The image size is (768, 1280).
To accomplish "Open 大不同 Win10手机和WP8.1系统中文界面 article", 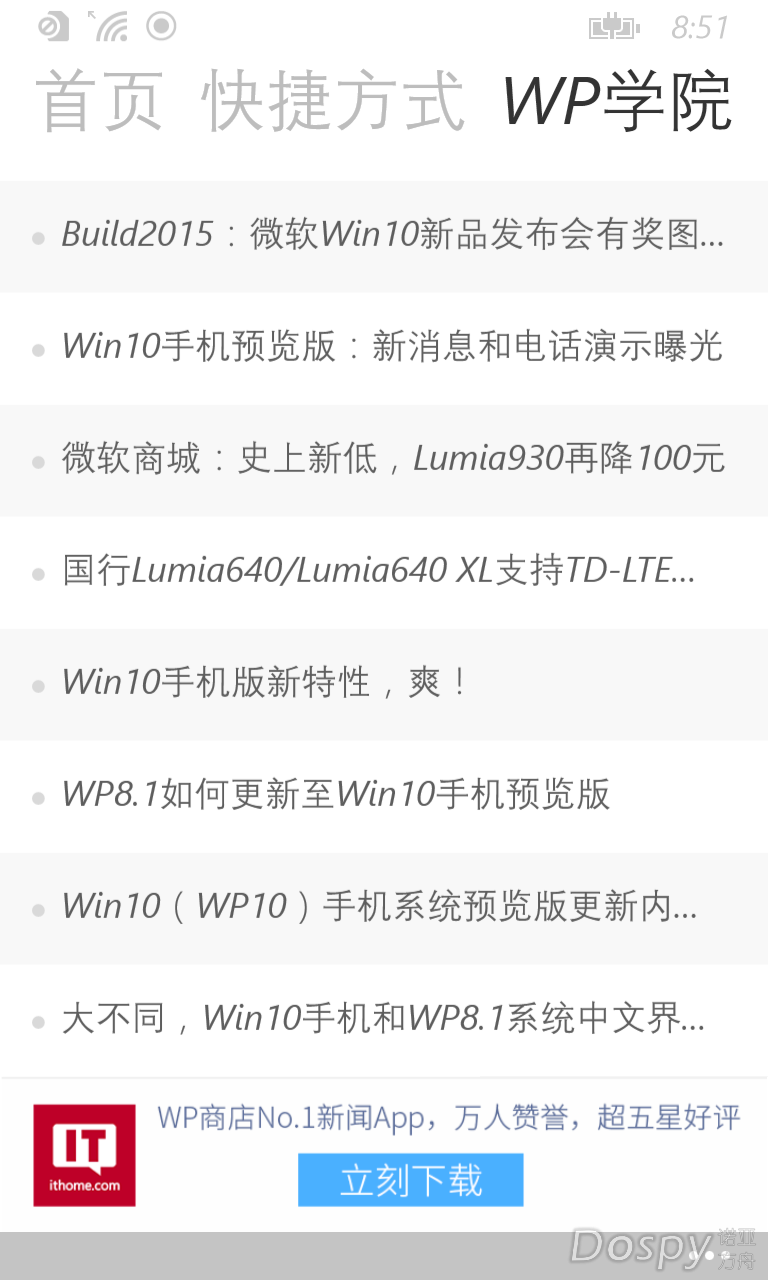I will coord(384,1020).
